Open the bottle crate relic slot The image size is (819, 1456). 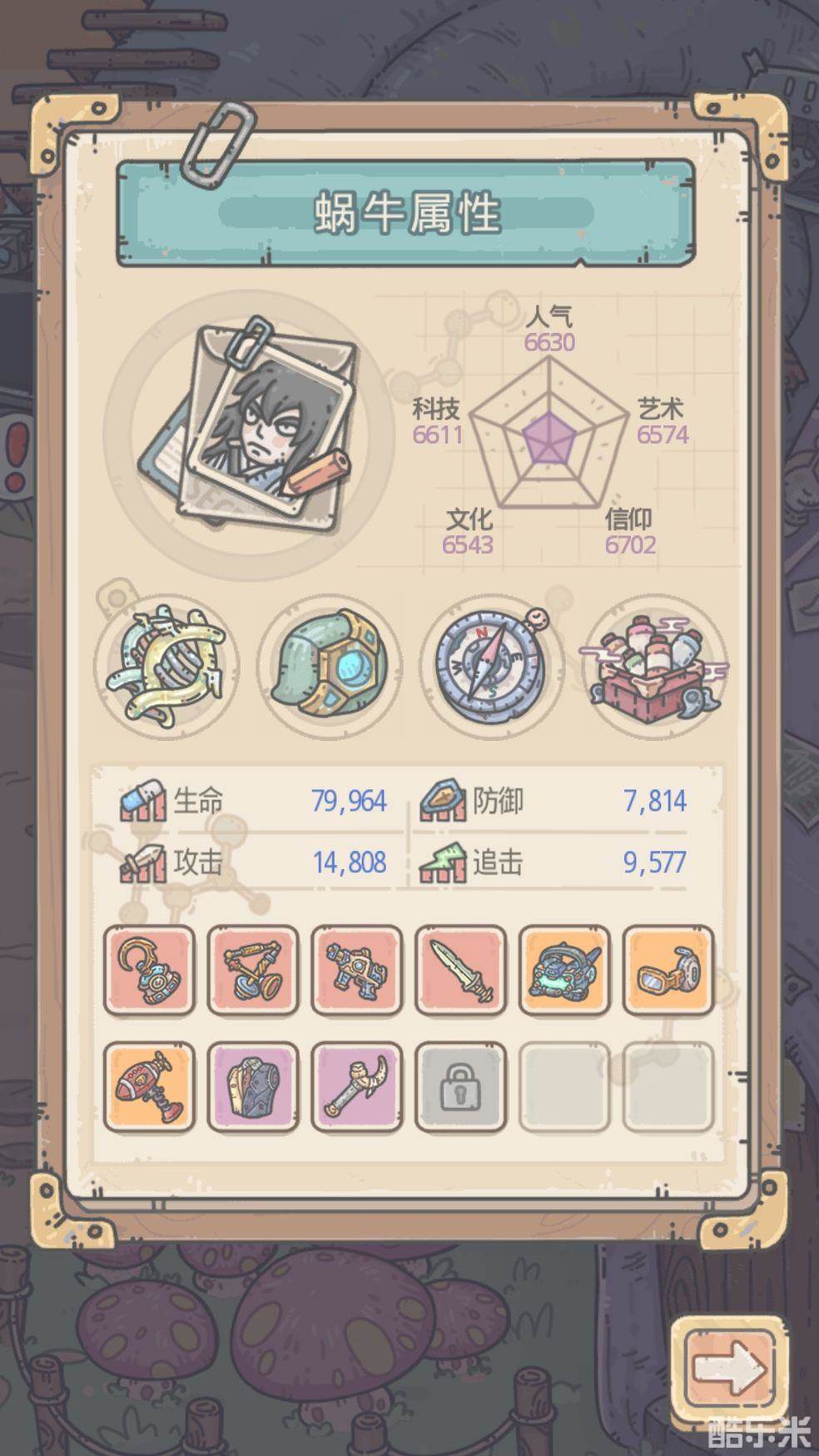[x=654, y=668]
